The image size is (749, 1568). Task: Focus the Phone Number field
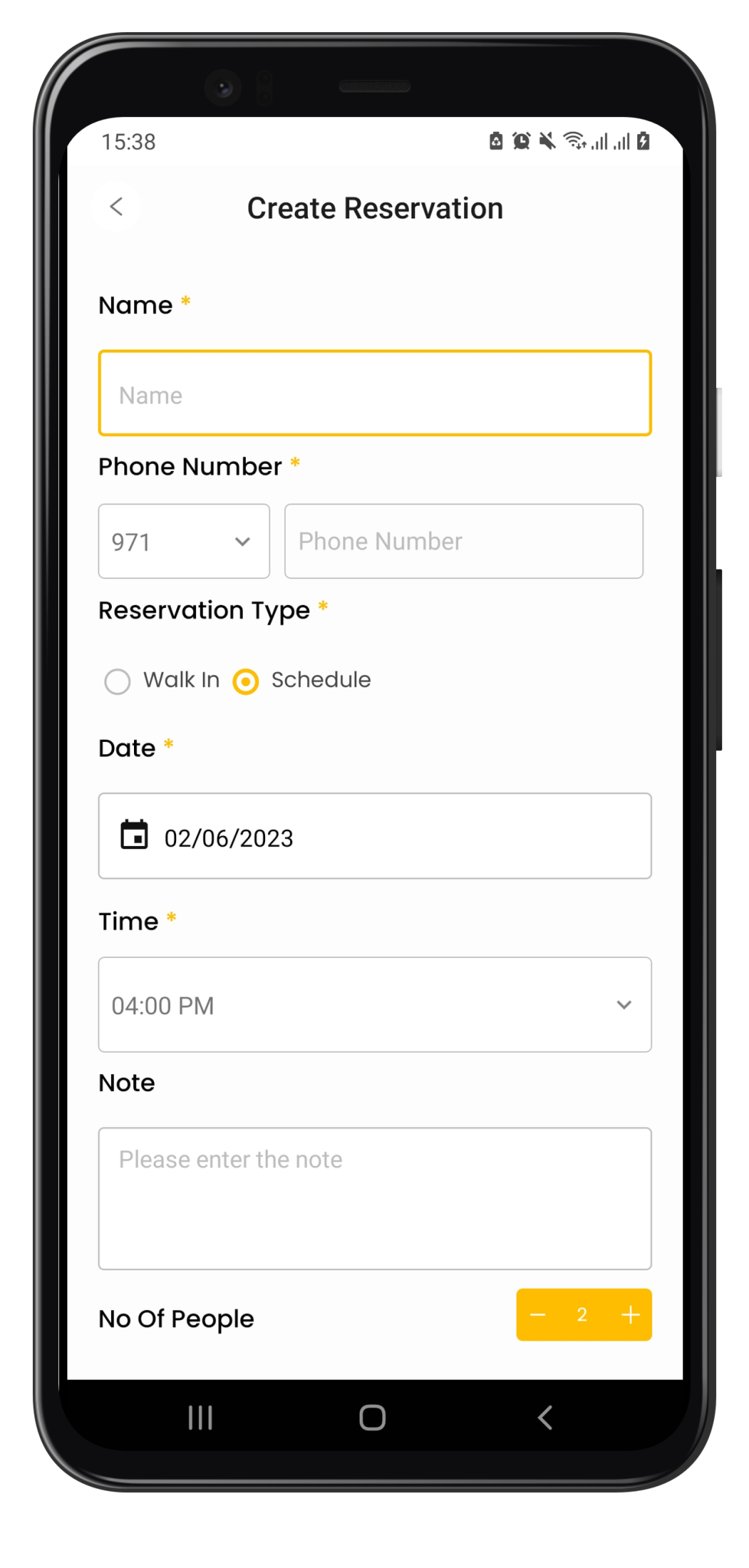(463, 541)
